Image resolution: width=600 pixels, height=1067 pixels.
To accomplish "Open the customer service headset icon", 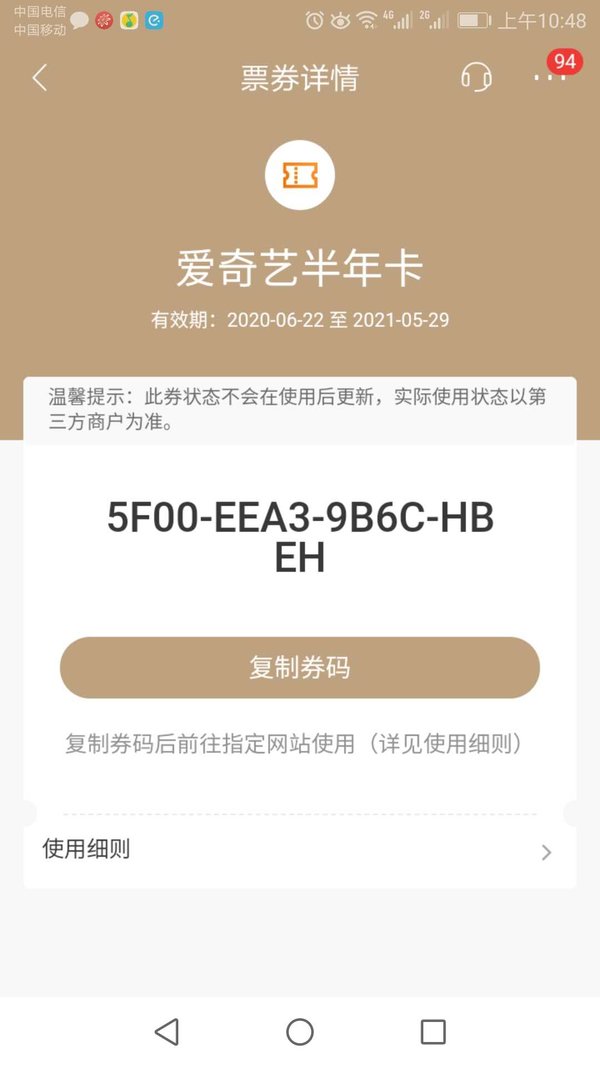I will coord(476,77).
